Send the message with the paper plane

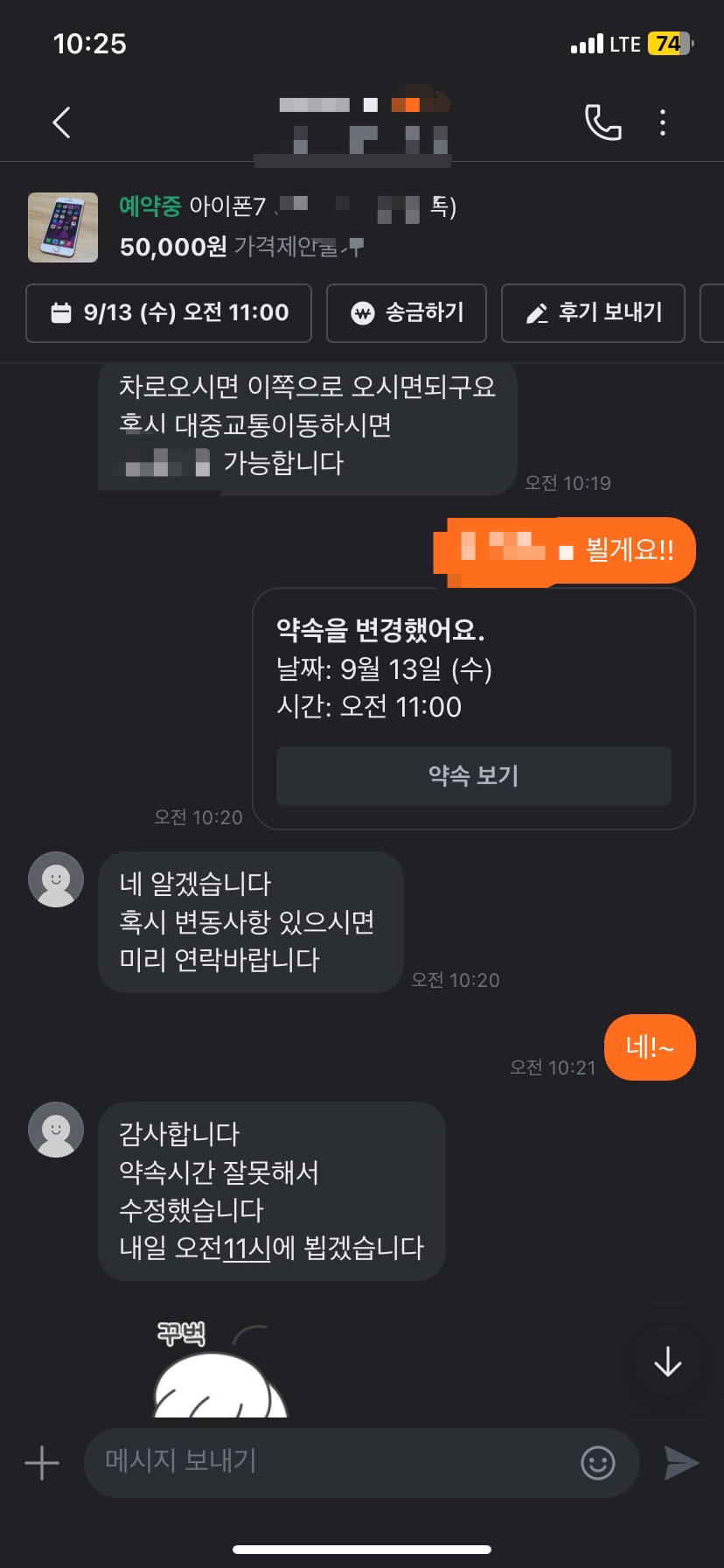[x=681, y=1462]
